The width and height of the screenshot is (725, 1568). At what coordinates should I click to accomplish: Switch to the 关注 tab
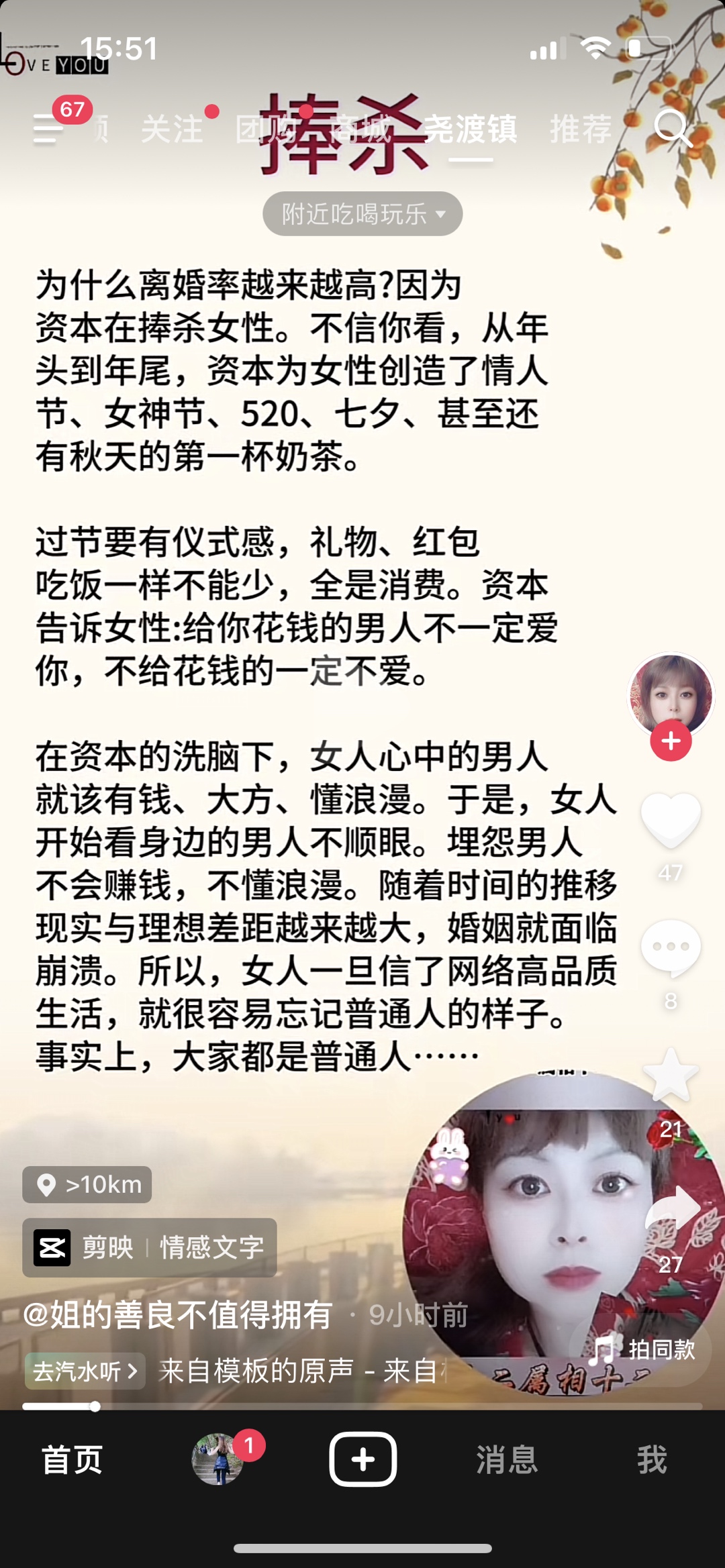point(173,129)
